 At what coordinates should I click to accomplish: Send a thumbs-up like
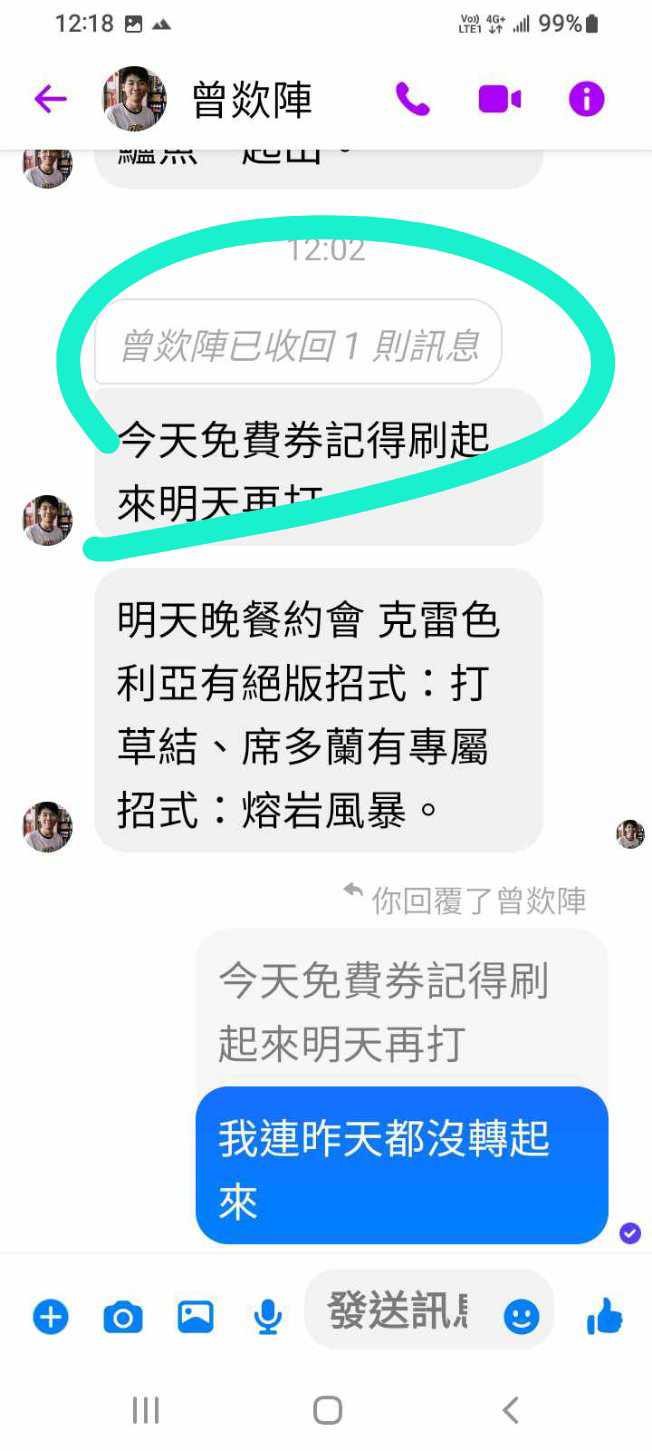(x=604, y=1317)
